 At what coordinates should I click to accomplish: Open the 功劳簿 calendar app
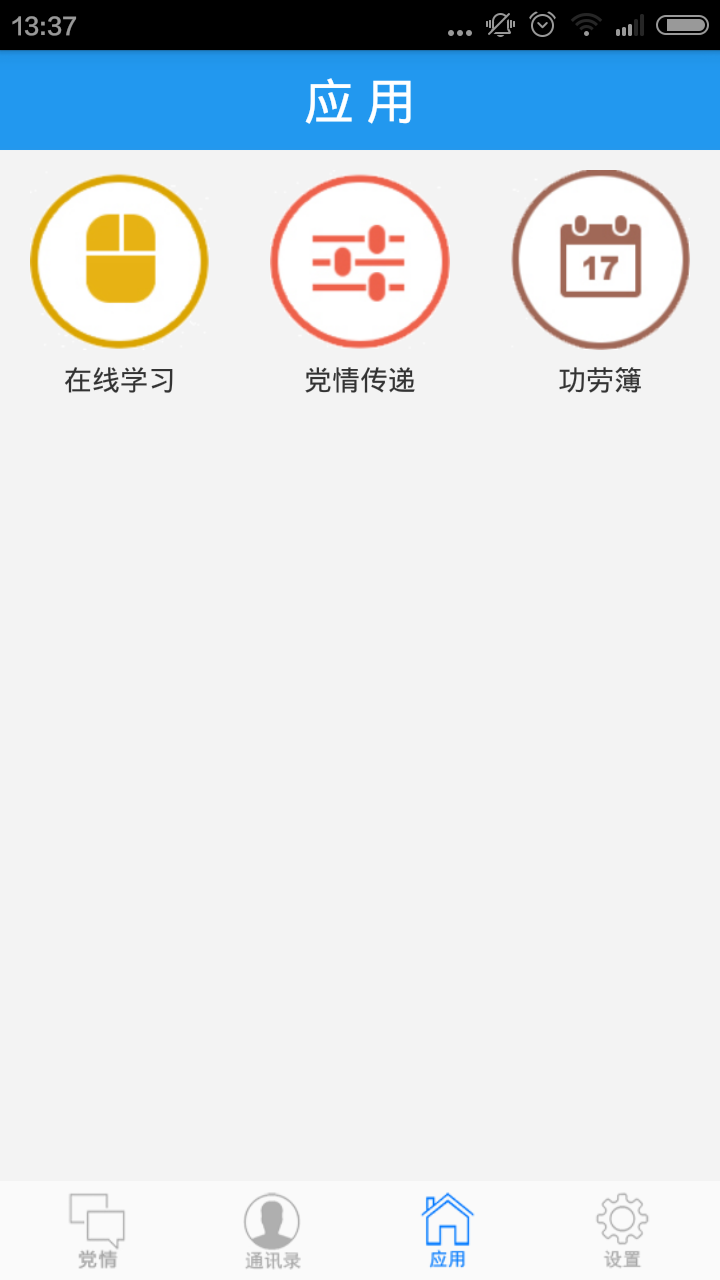[x=600, y=260]
